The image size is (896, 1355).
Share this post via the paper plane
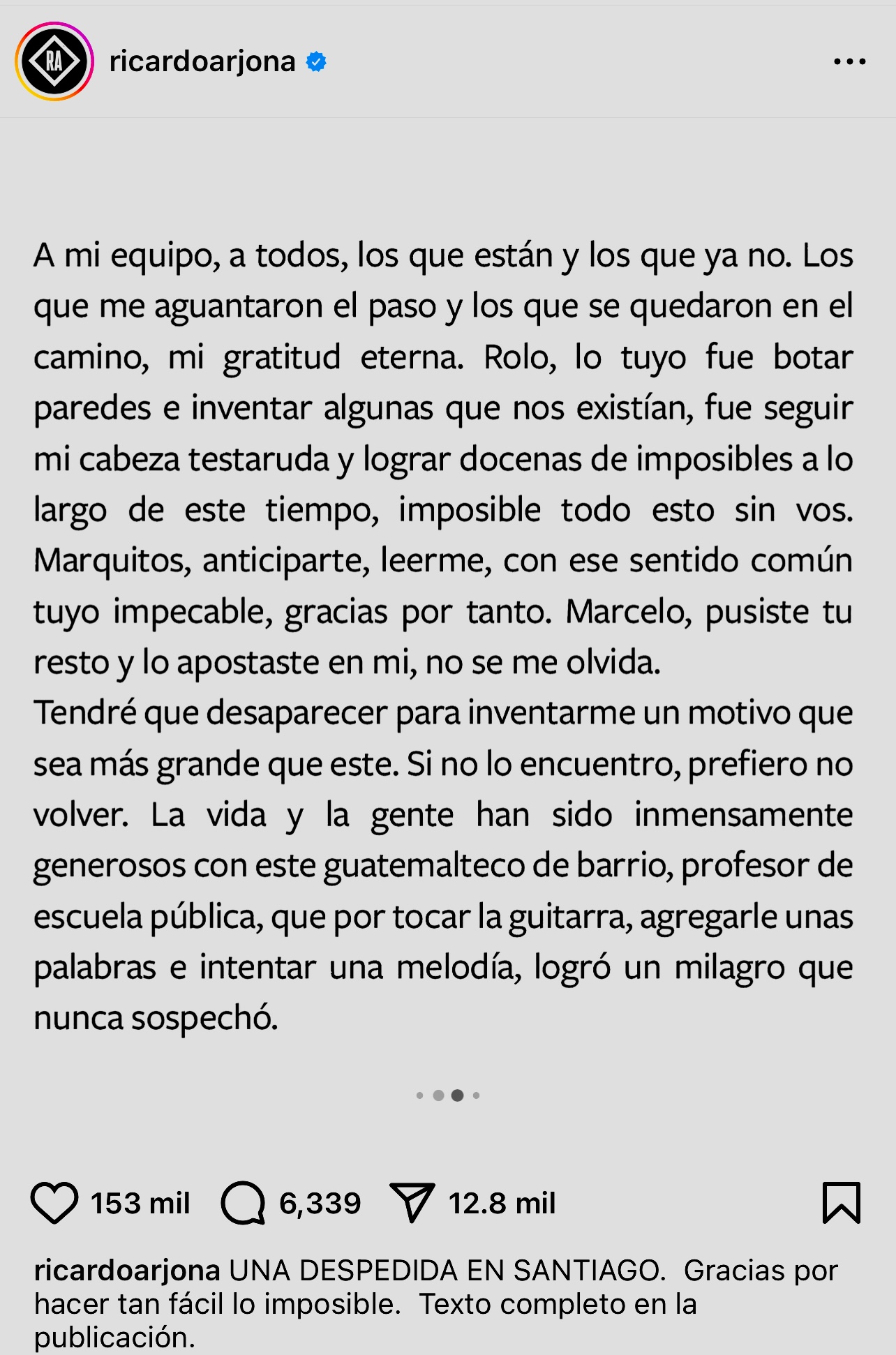pyautogui.click(x=412, y=1203)
